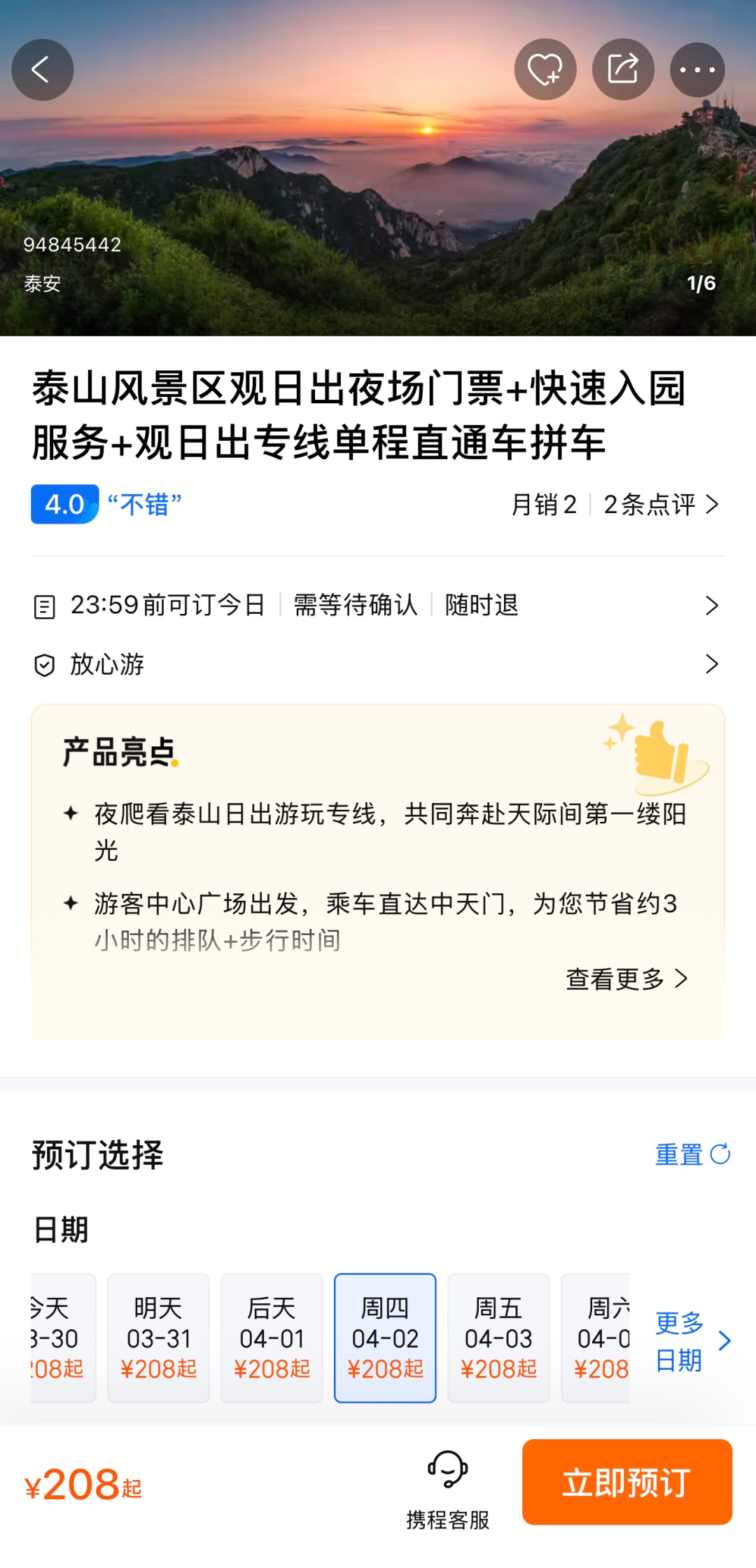Screen dimensions: 756x1568
Task: View the sunrise banner photo gallery
Action: coord(378,182)
